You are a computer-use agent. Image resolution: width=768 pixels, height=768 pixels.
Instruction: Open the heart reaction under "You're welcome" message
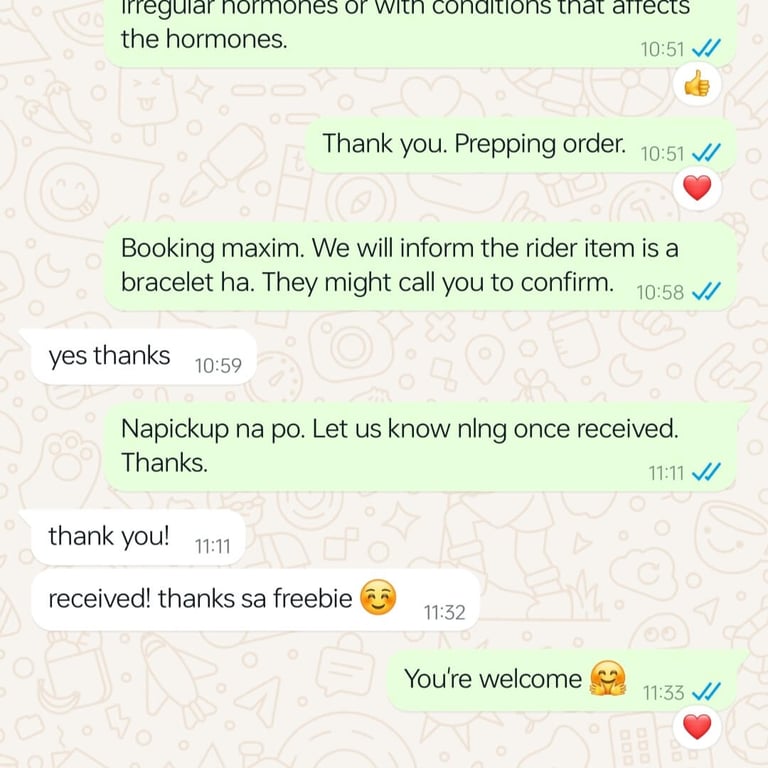(x=697, y=726)
